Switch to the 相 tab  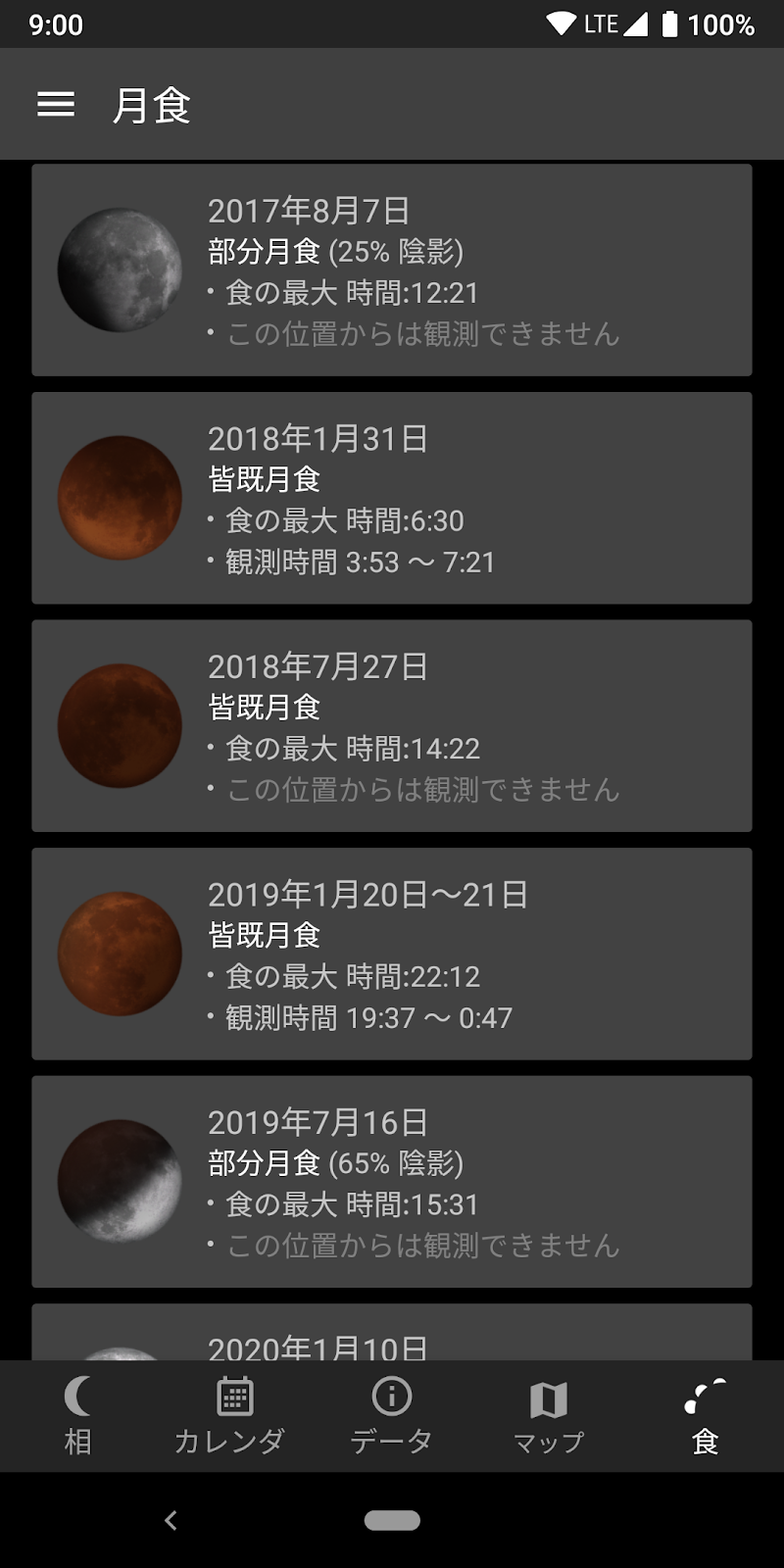tap(78, 1415)
